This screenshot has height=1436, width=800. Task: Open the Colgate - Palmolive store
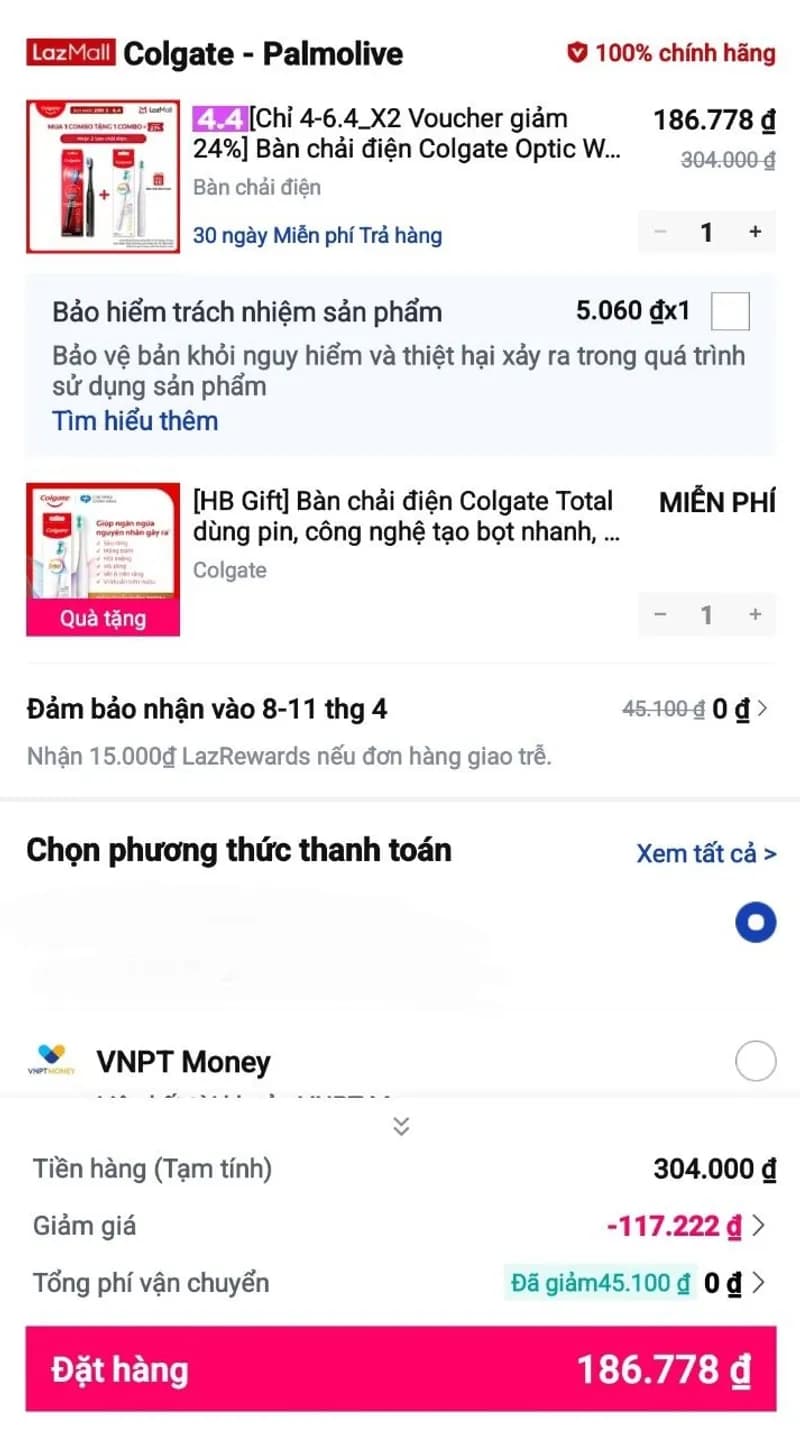(262, 53)
